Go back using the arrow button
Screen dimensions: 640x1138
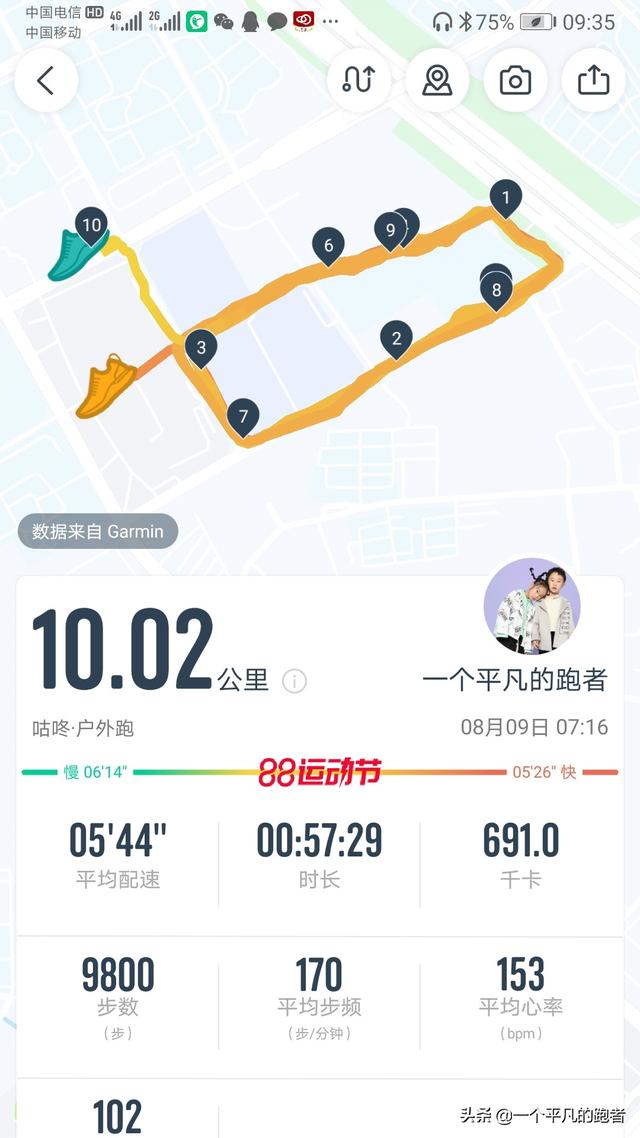[46, 80]
